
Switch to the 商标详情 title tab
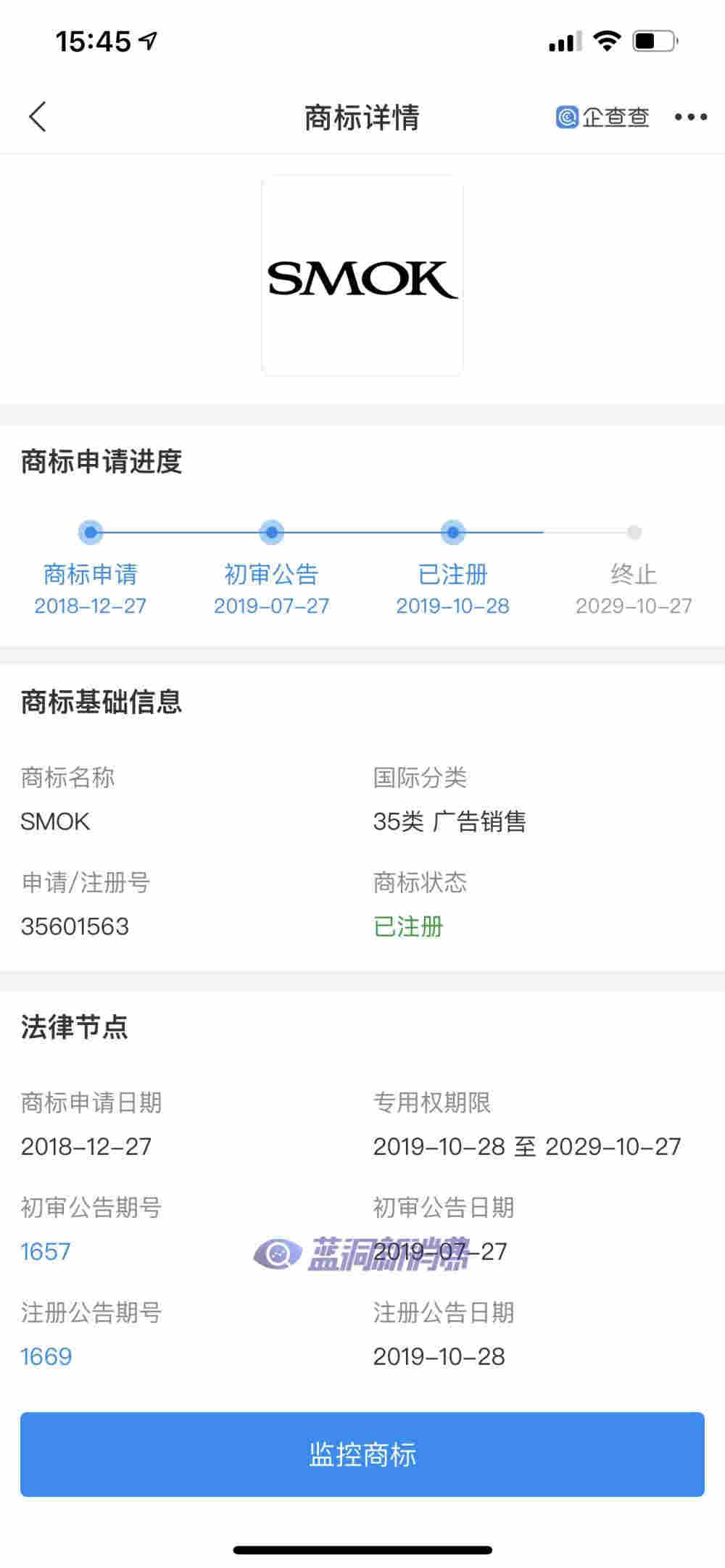click(362, 117)
